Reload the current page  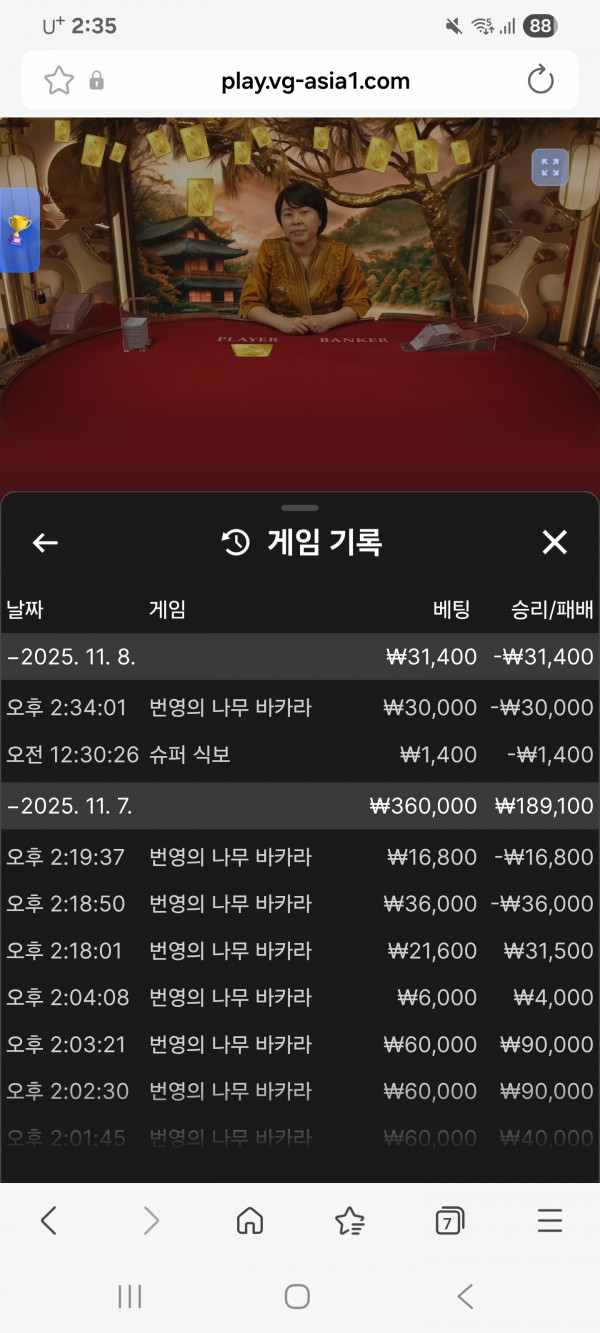click(x=540, y=81)
